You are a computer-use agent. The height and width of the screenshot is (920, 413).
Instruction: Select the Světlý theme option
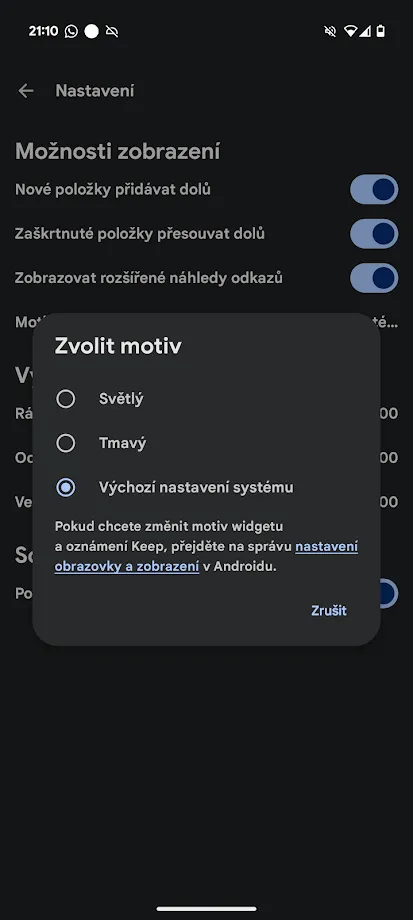click(206, 399)
